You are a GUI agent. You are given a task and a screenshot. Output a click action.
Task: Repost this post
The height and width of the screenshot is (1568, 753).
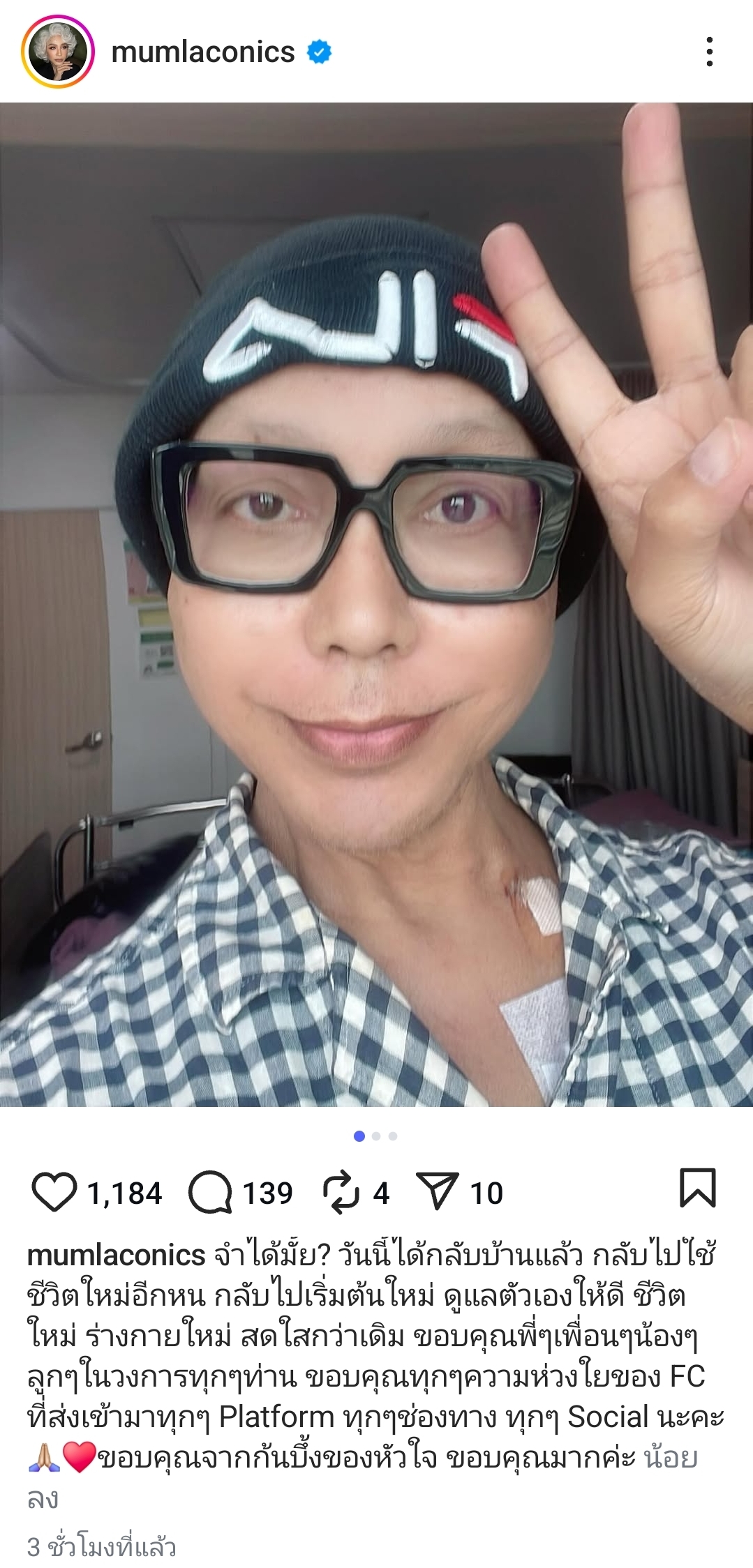click(341, 1192)
